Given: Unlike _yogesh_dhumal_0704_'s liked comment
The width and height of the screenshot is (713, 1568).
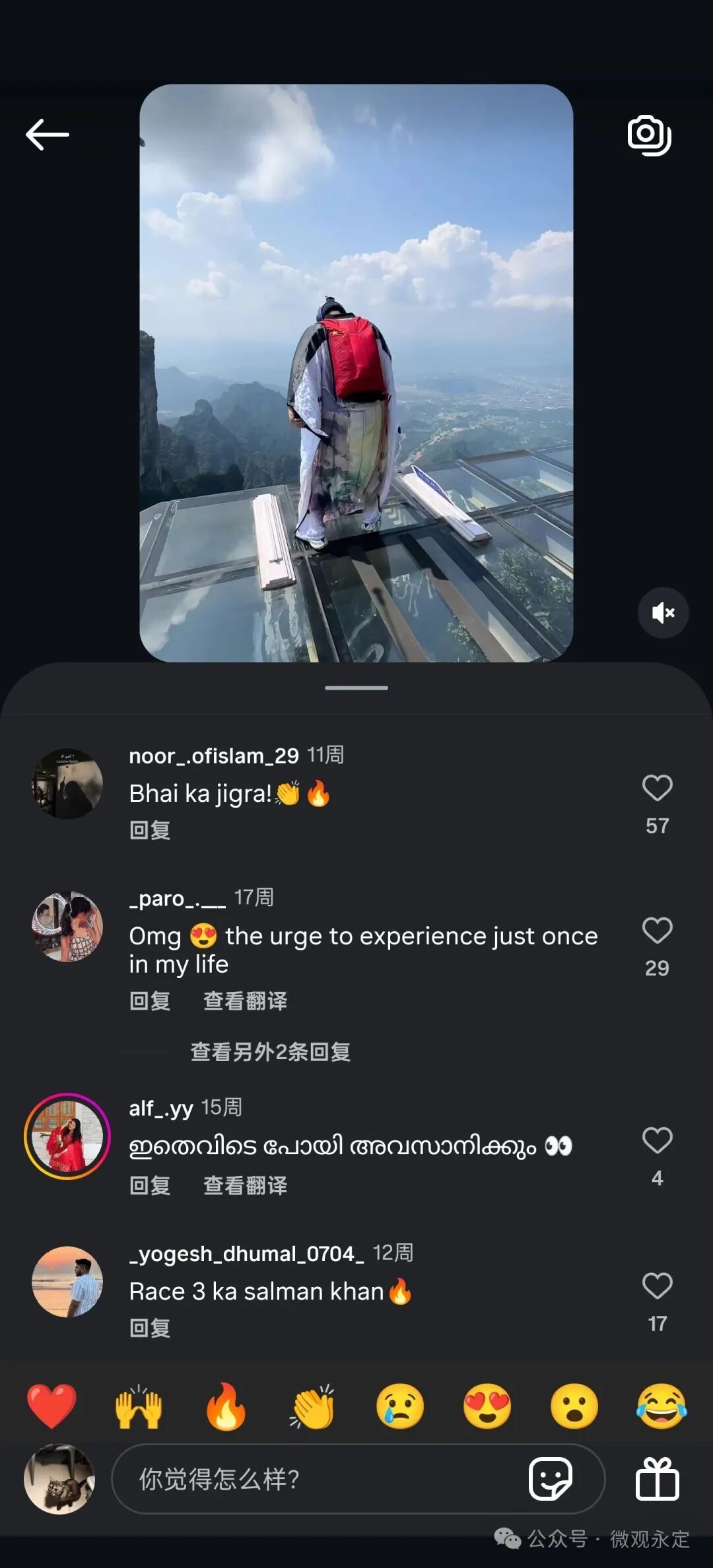Looking at the screenshot, I should point(658,1286).
